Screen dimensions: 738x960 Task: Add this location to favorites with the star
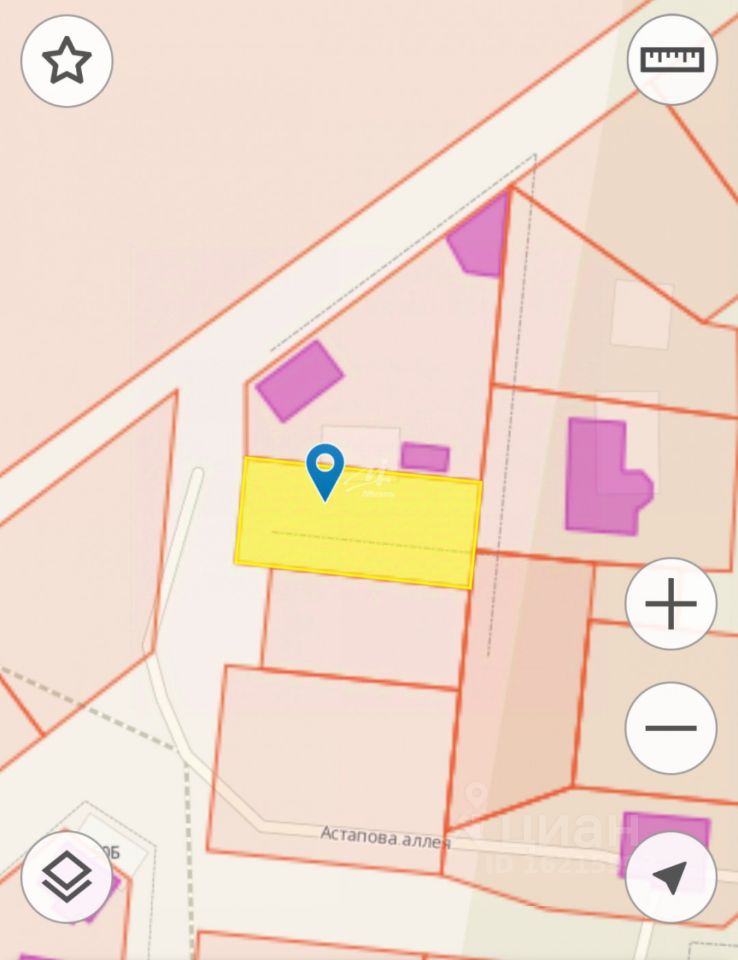[67, 61]
